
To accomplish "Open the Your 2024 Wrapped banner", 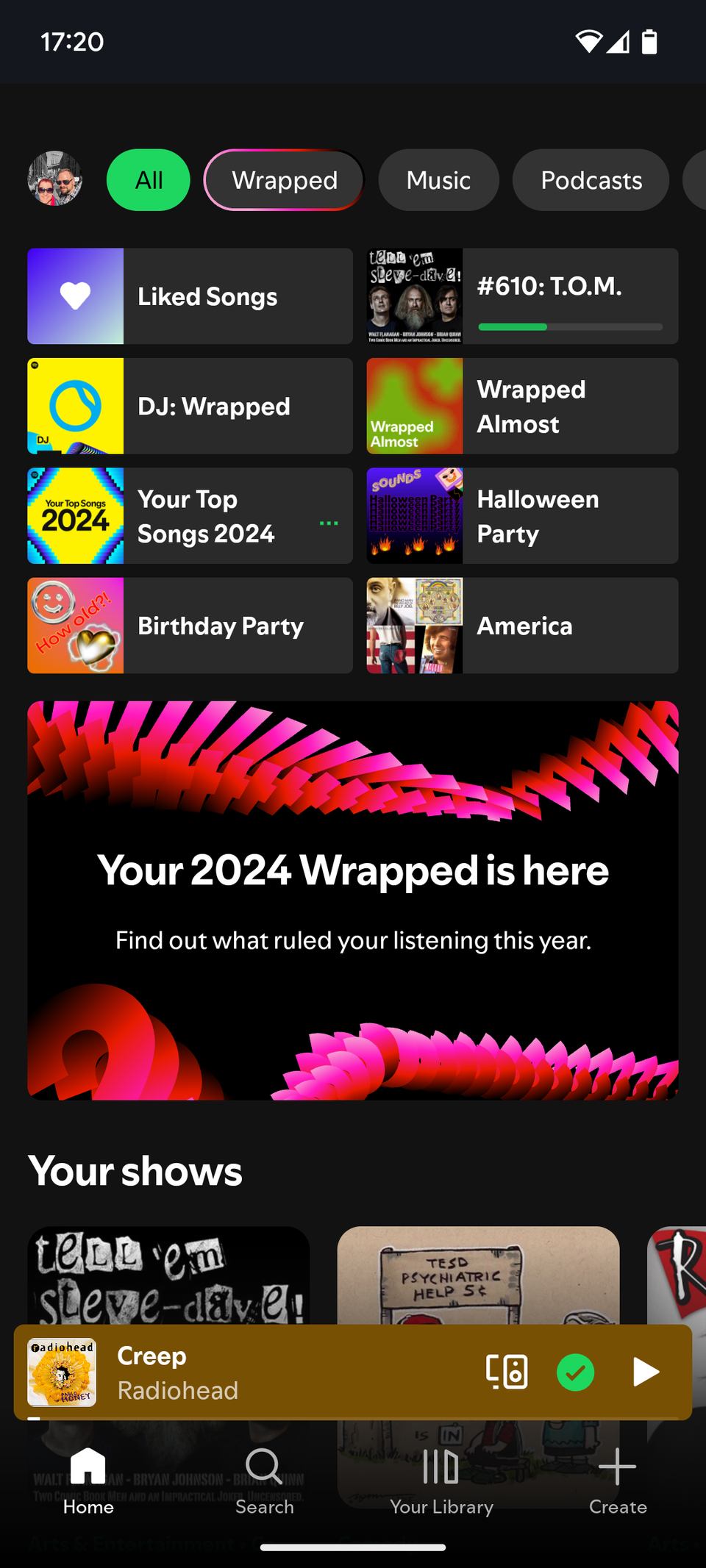I will (x=353, y=898).
